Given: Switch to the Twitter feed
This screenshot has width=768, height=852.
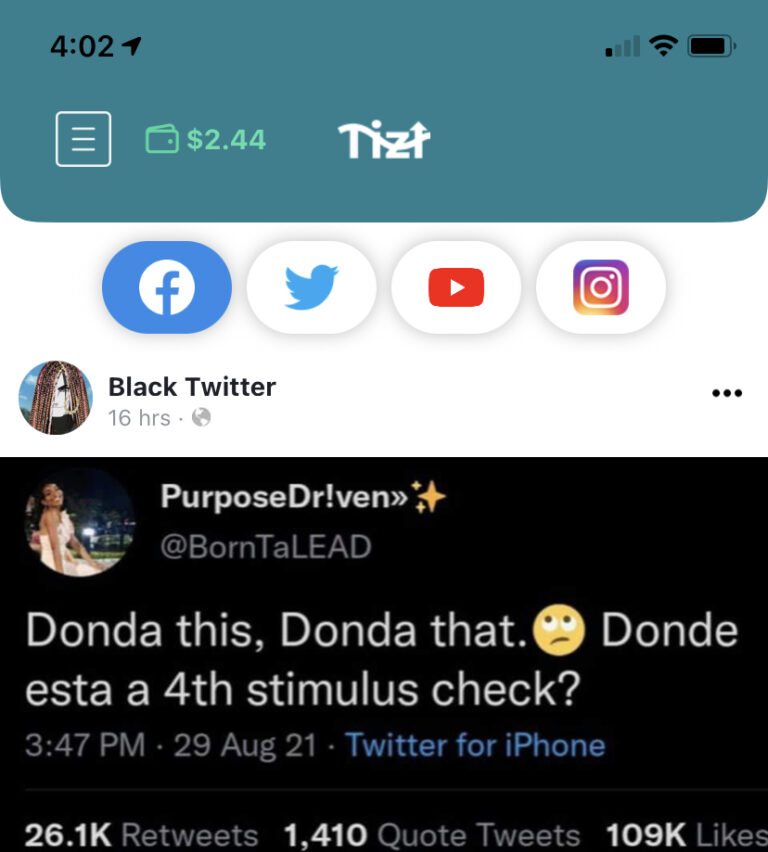Looking at the screenshot, I should pyautogui.click(x=311, y=288).
